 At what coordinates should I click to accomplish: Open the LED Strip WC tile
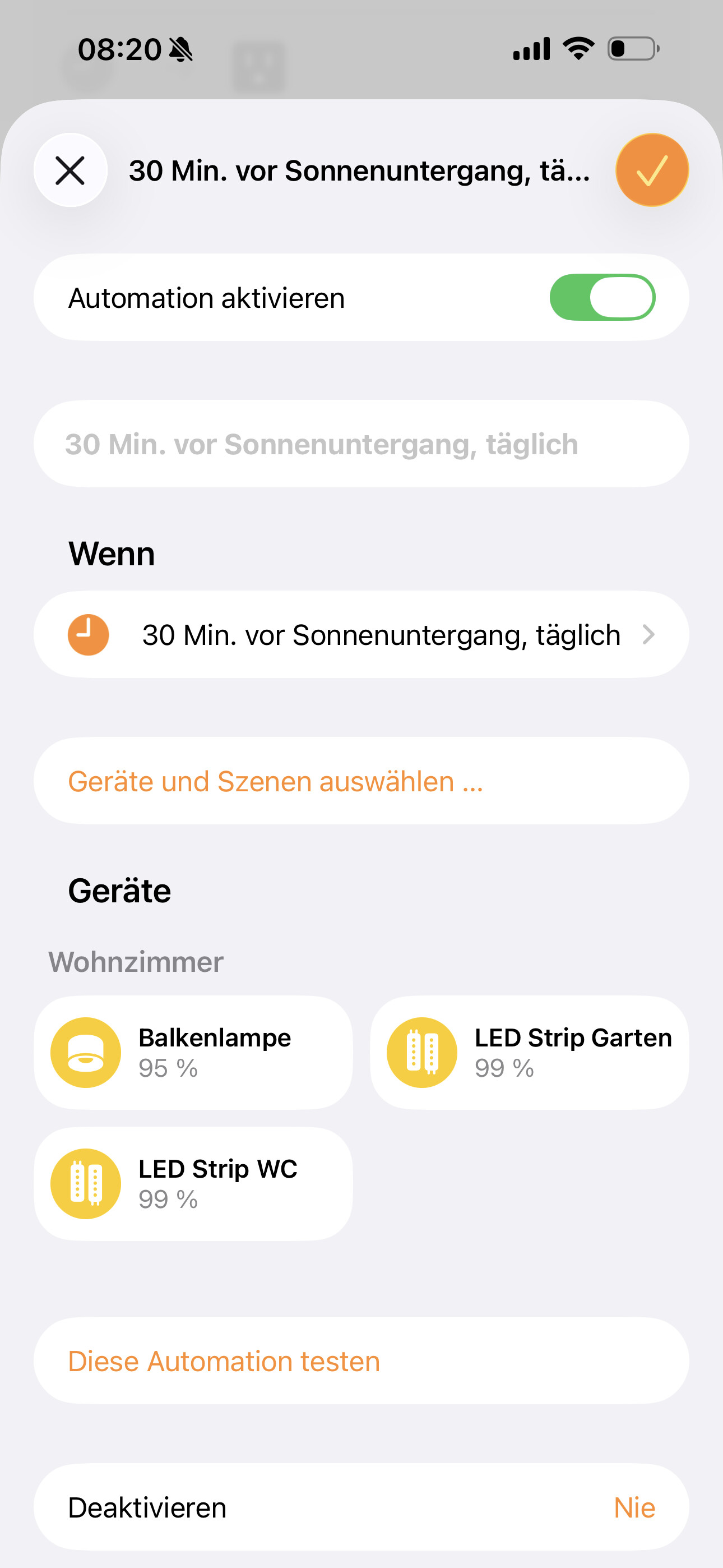[193, 1184]
